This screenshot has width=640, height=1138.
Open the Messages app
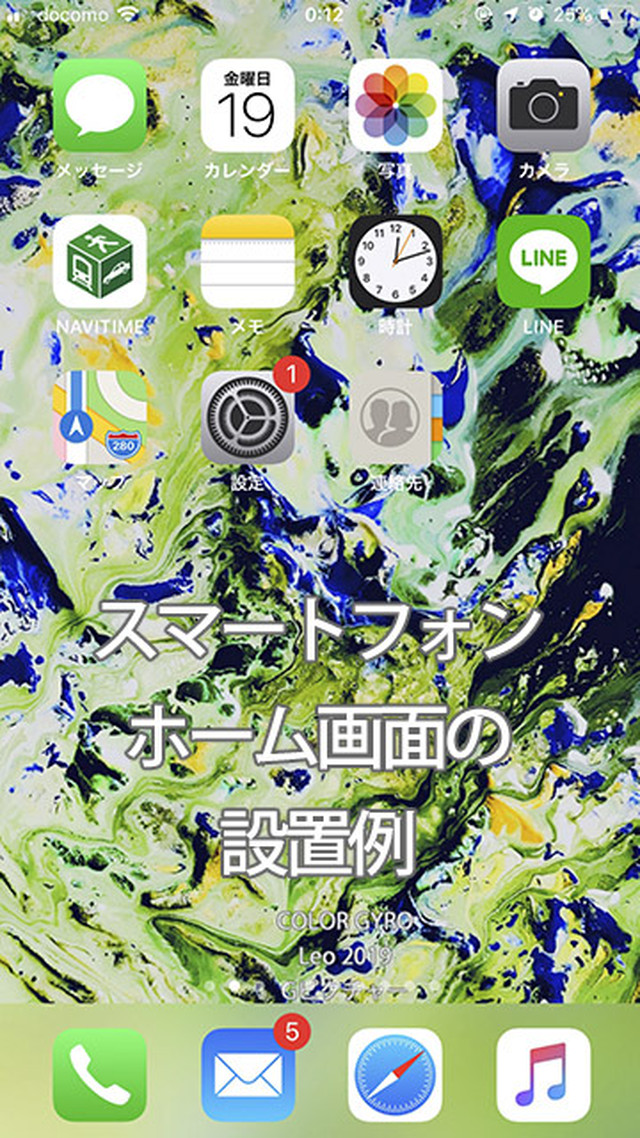pyautogui.click(x=100, y=105)
